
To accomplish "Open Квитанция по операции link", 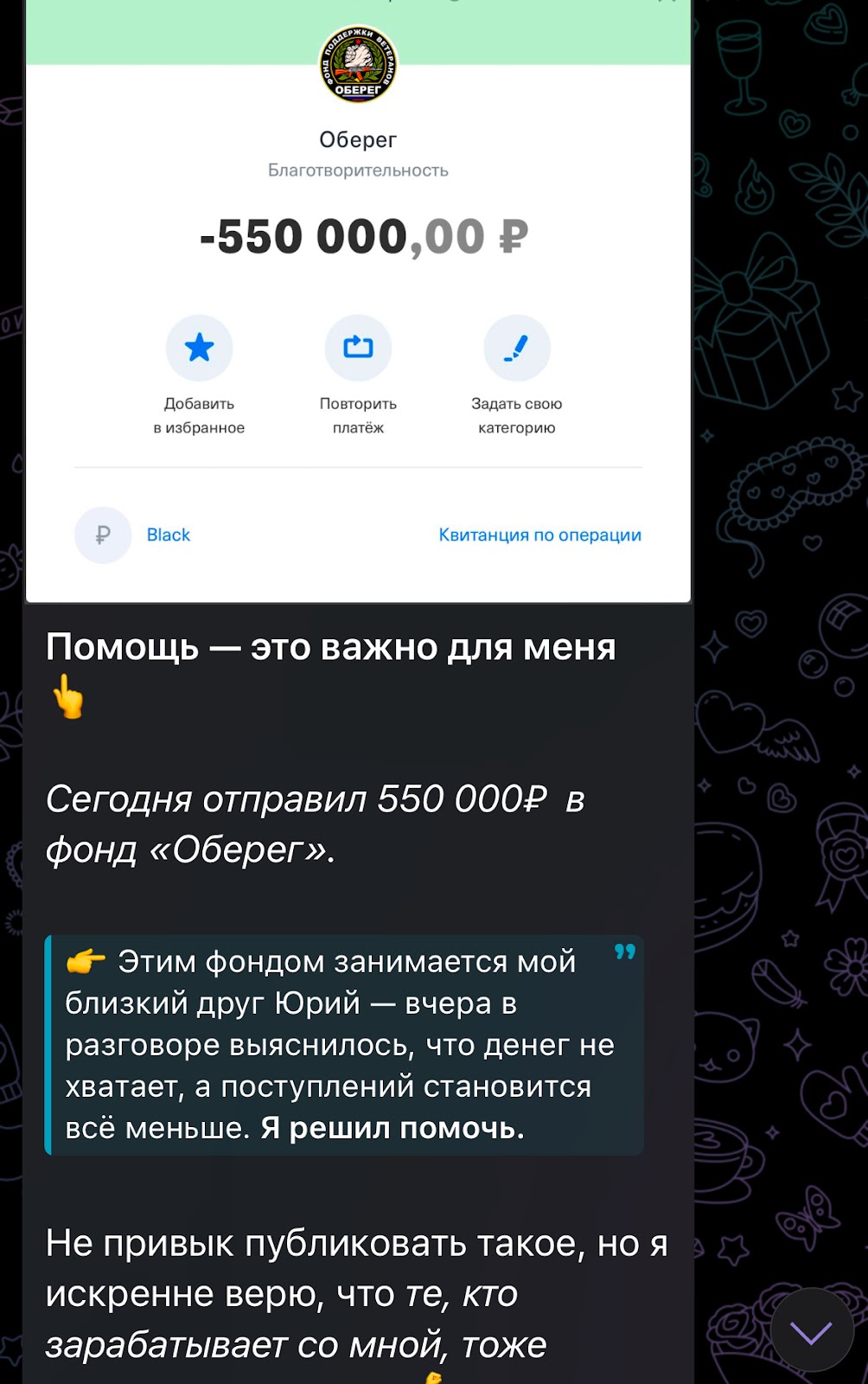I will click(539, 535).
